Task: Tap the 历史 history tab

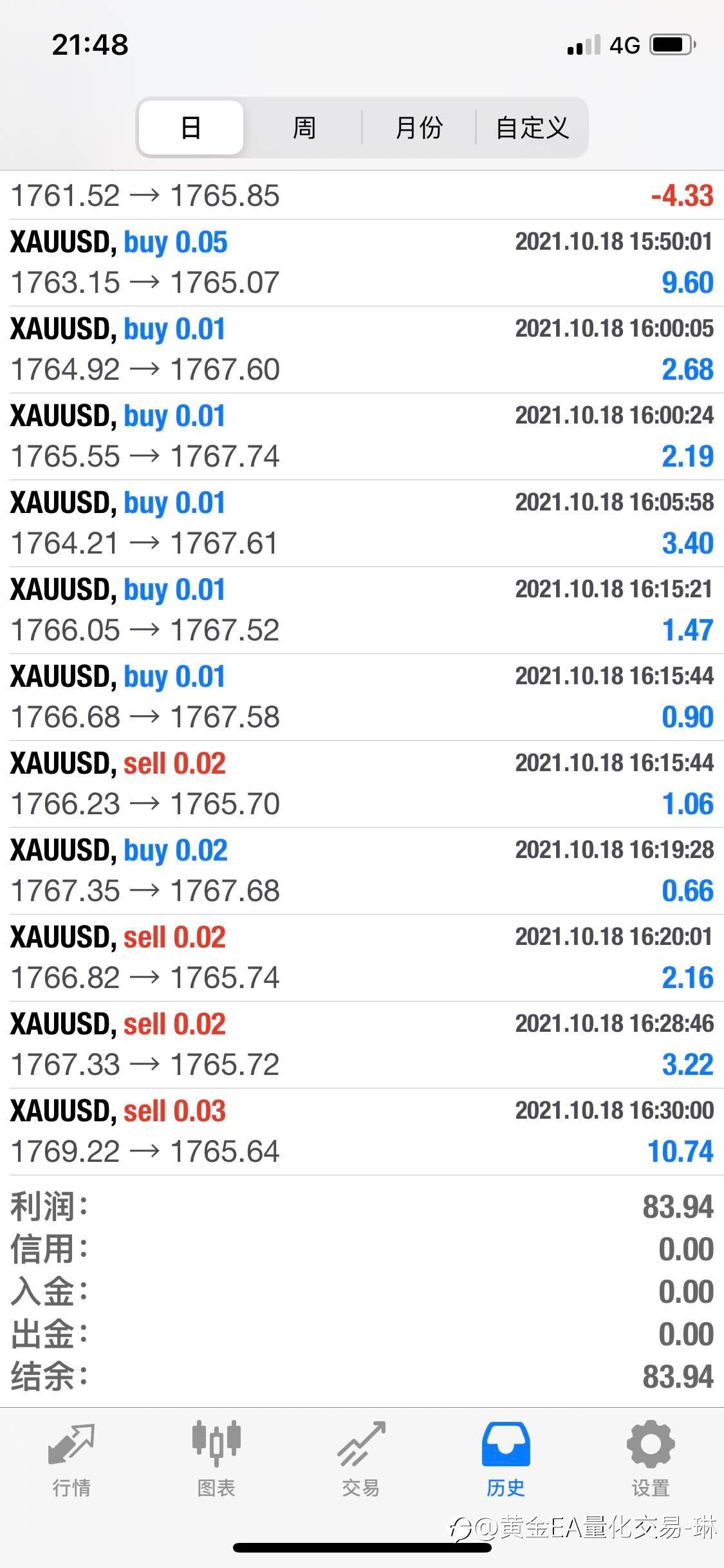Action: coord(506,1459)
